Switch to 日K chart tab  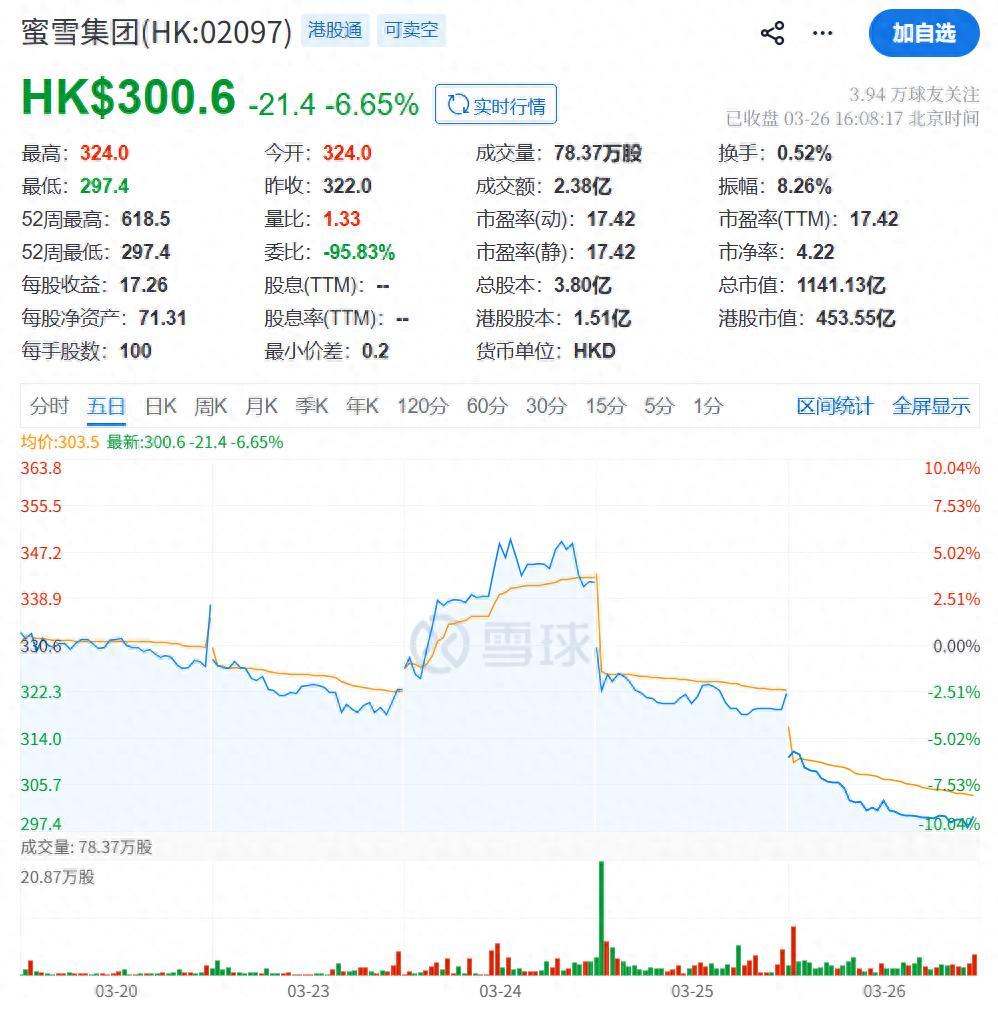pyautogui.click(x=160, y=406)
